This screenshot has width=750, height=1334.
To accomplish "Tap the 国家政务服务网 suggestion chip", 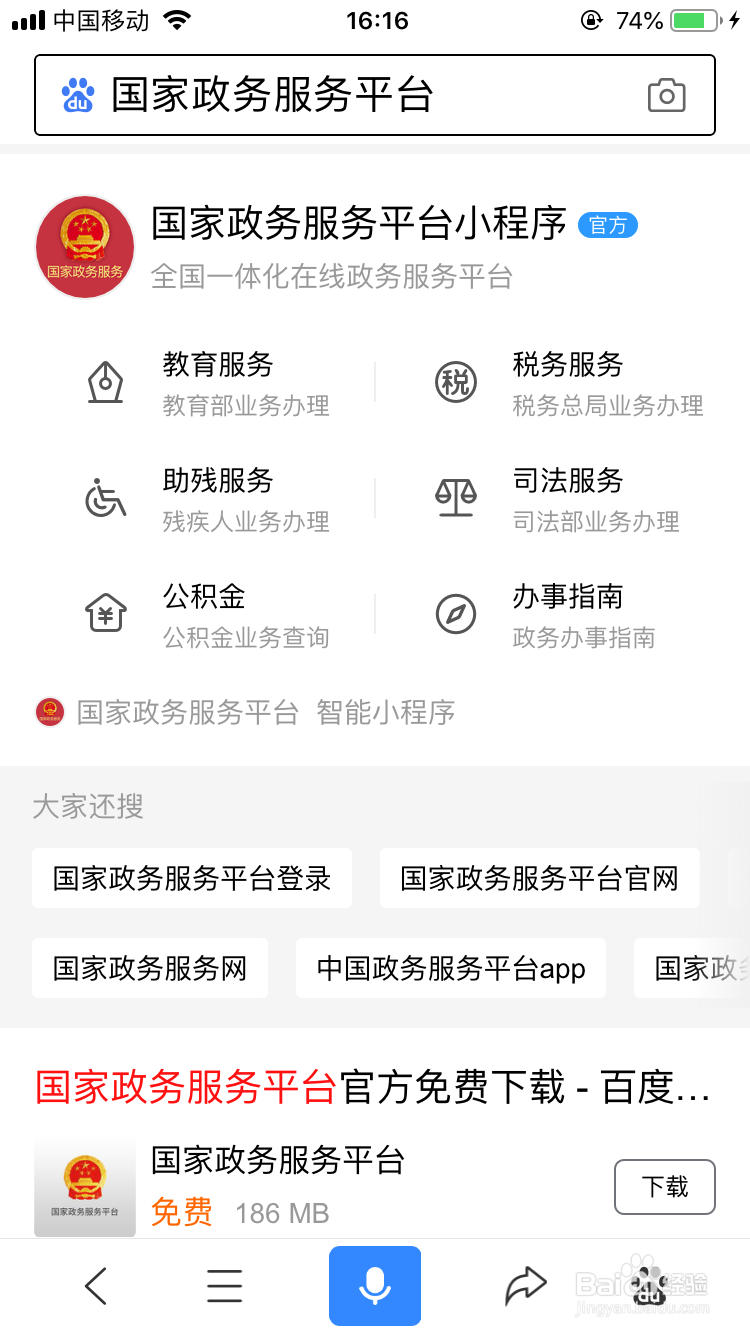I will click(150, 968).
